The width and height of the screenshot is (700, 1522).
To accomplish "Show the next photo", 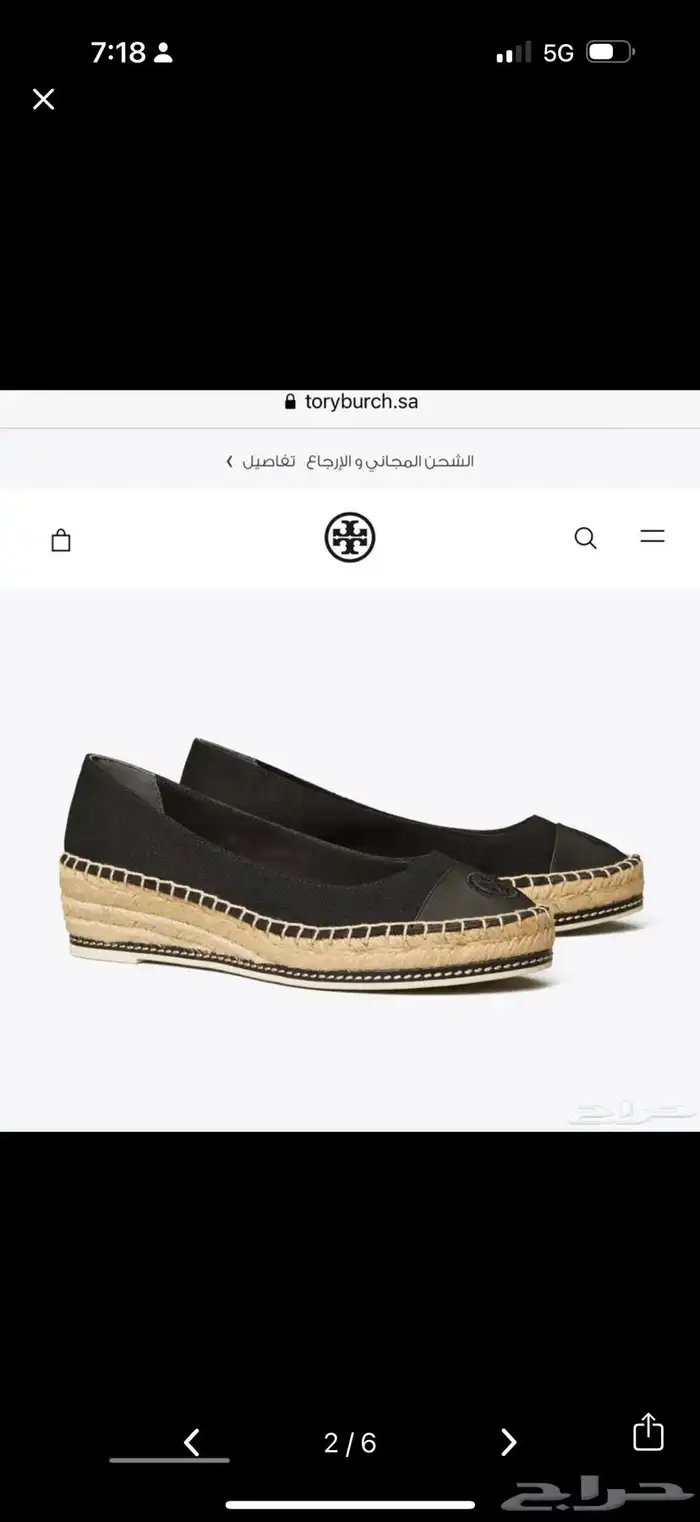I will pyautogui.click(x=508, y=1442).
